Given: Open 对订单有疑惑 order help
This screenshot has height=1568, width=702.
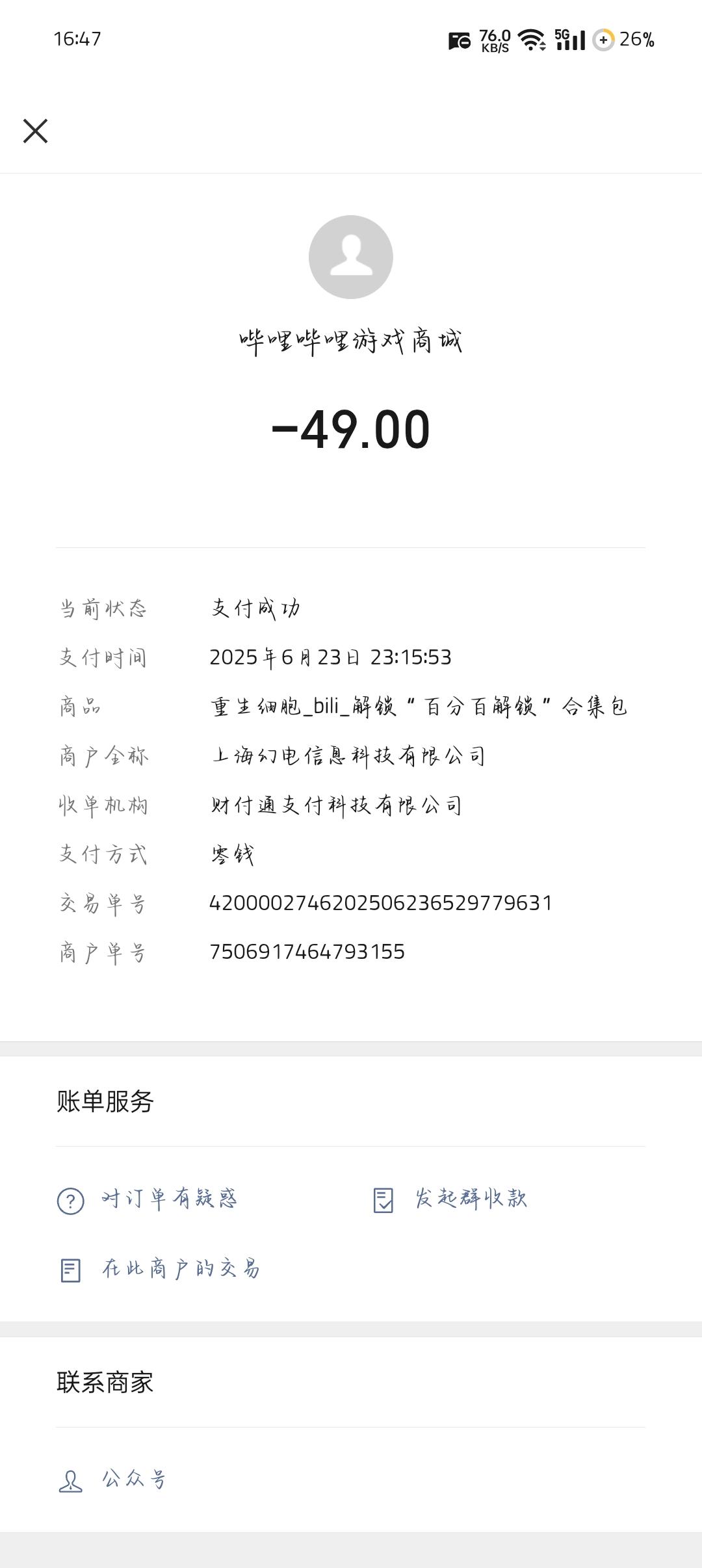Looking at the screenshot, I should [148, 1199].
